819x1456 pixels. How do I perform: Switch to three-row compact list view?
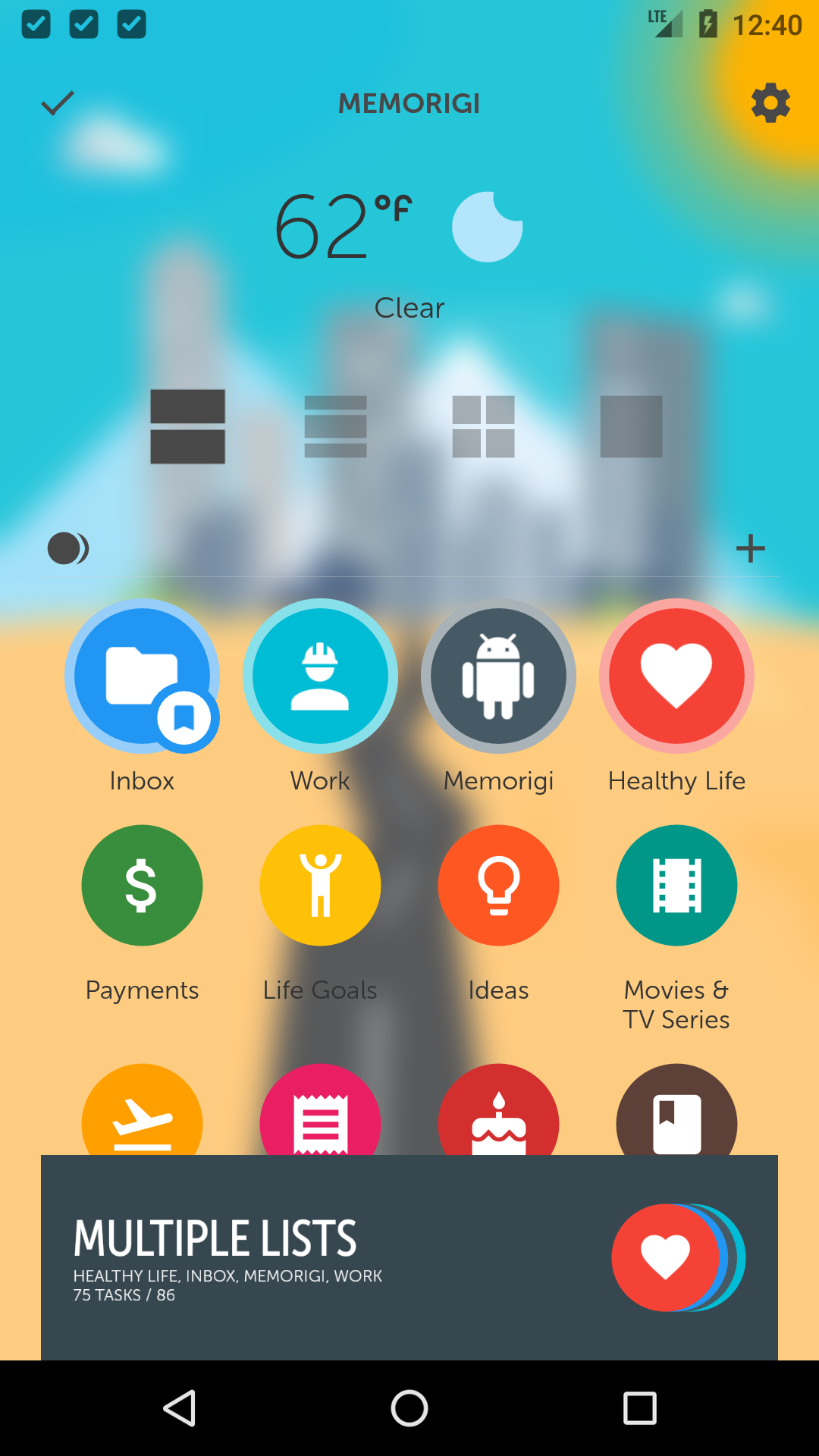coord(335,426)
